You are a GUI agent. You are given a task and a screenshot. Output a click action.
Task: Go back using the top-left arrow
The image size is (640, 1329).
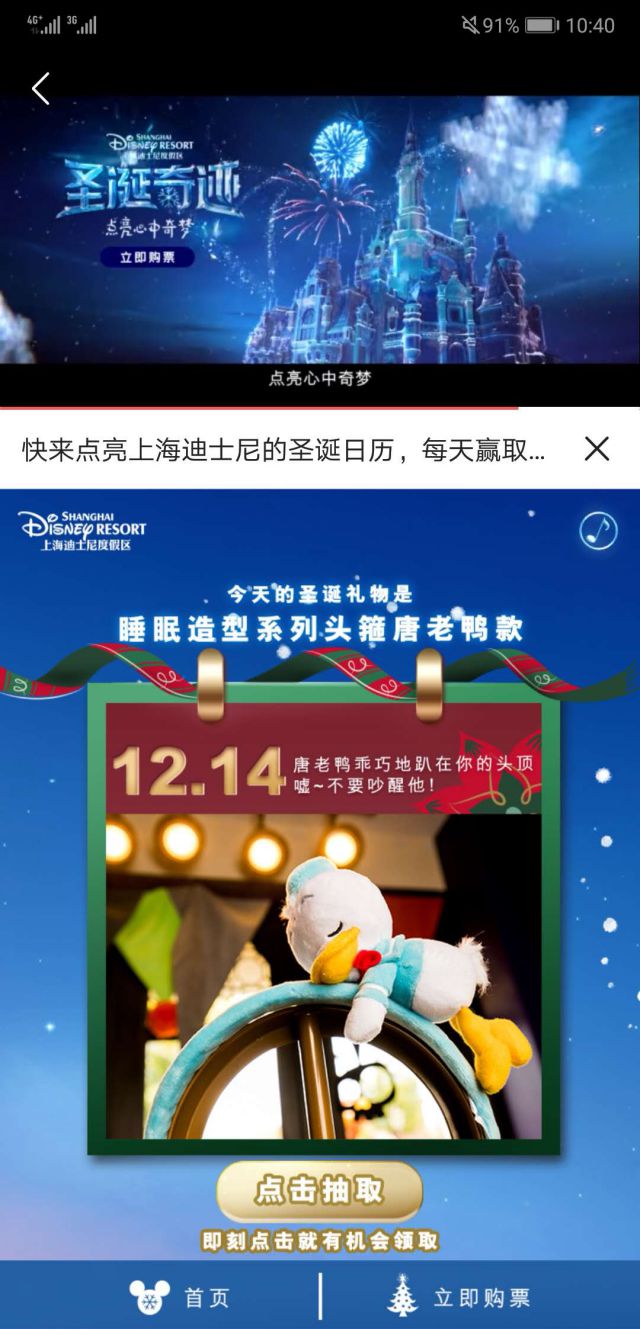pyautogui.click(x=40, y=89)
